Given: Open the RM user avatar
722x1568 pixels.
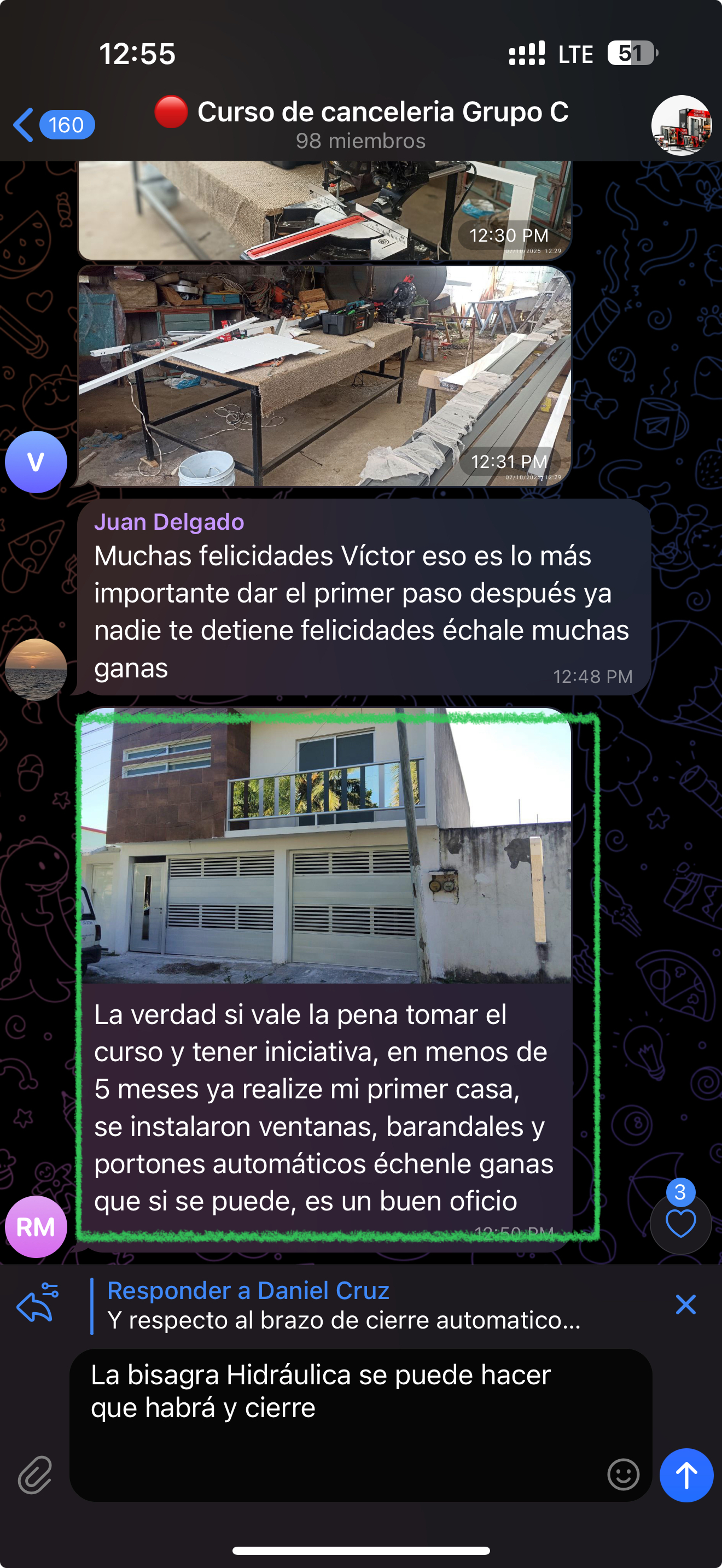Looking at the screenshot, I should point(36,1226).
